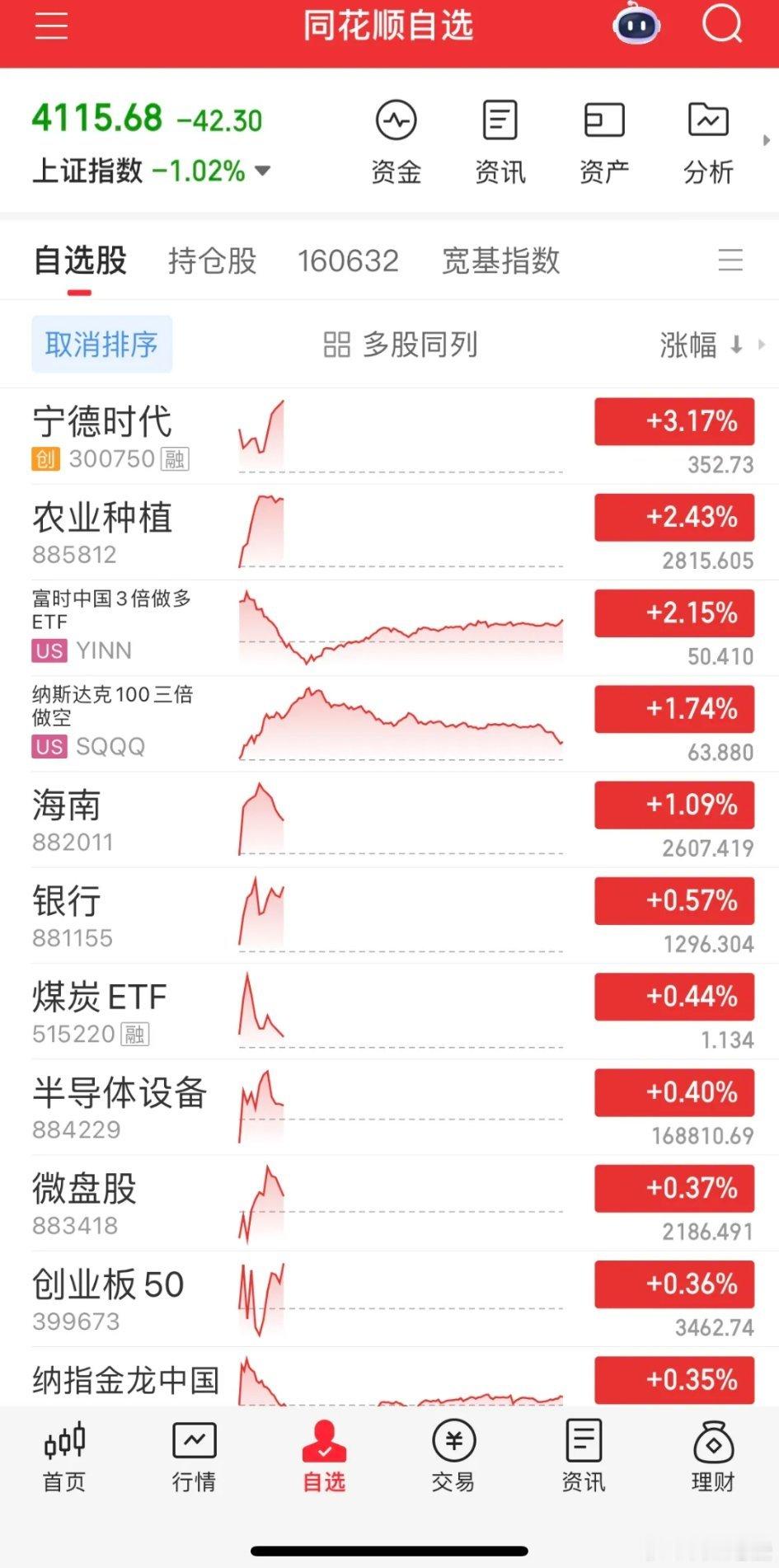Image resolution: width=779 pixels, height=1568 pixels.
Task: Open the search function
Action: point(720,26)
